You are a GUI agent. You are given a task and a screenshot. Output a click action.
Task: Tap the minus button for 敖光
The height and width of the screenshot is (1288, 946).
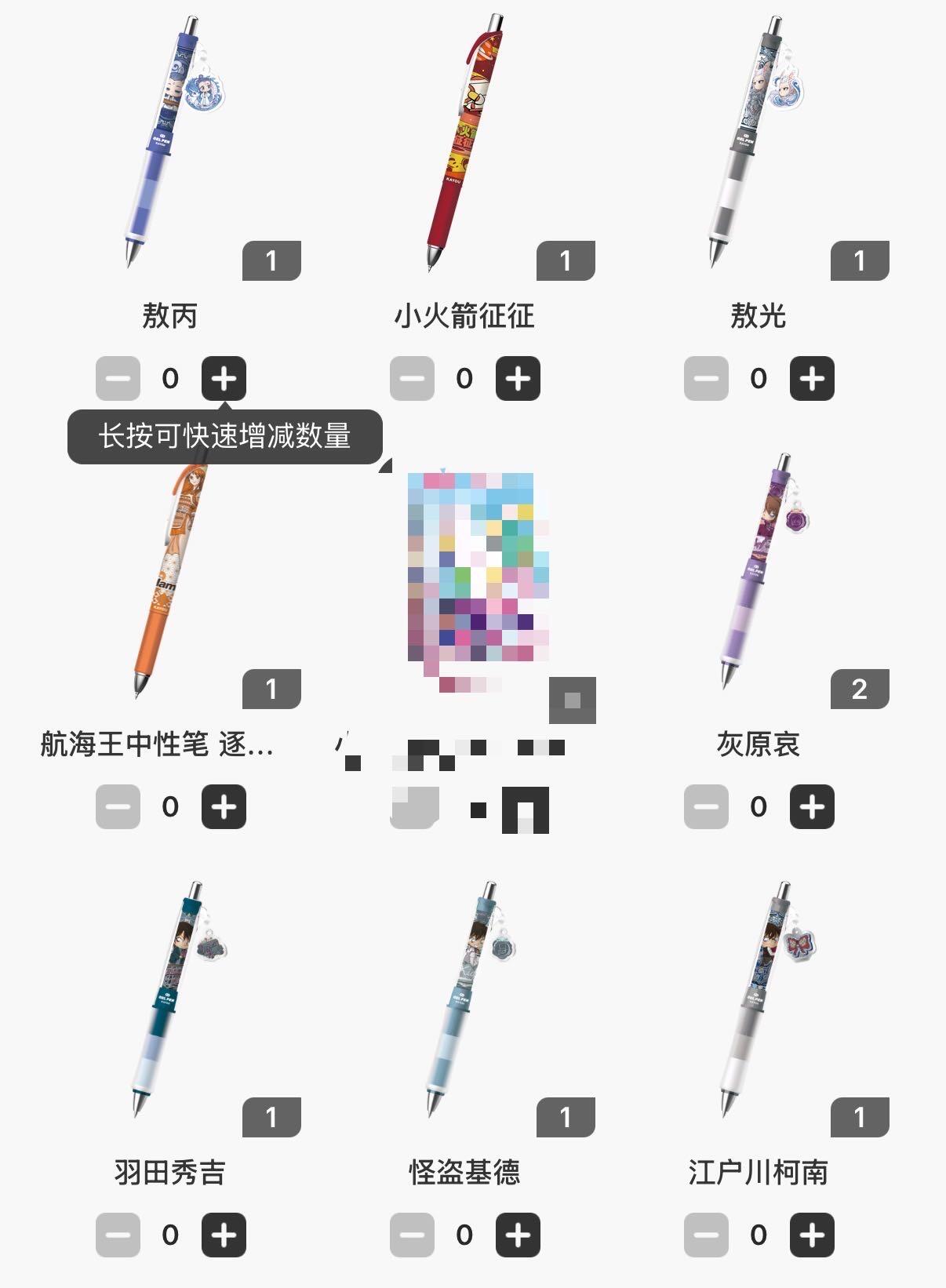(x=705, y=379)
